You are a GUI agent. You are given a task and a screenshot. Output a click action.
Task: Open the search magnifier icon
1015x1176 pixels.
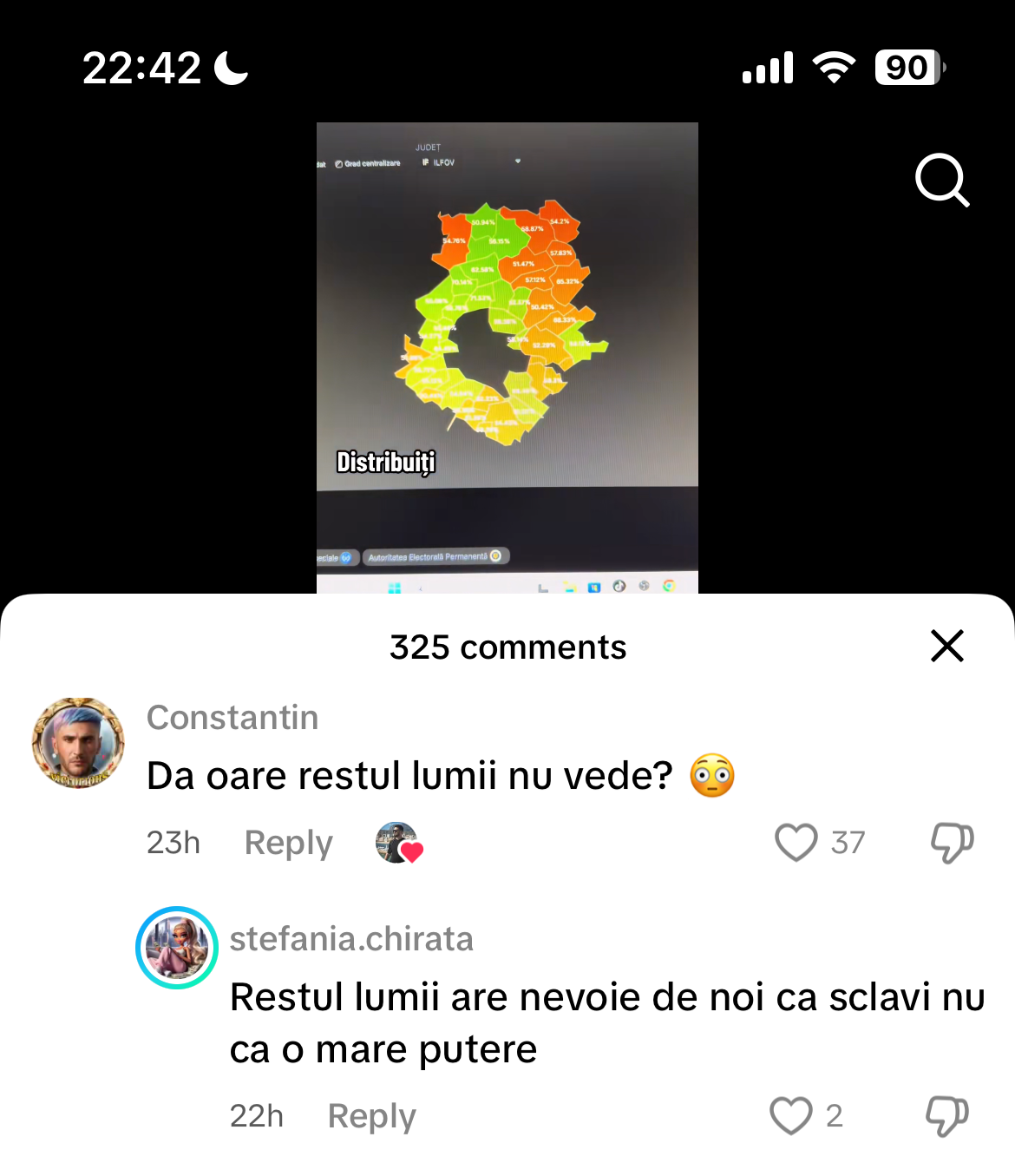(x=941, y=180)
